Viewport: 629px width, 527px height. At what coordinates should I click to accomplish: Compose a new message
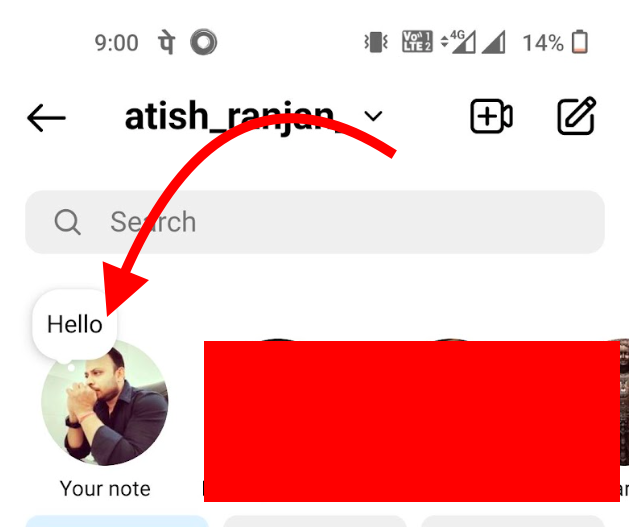click(x=577, y=117)
